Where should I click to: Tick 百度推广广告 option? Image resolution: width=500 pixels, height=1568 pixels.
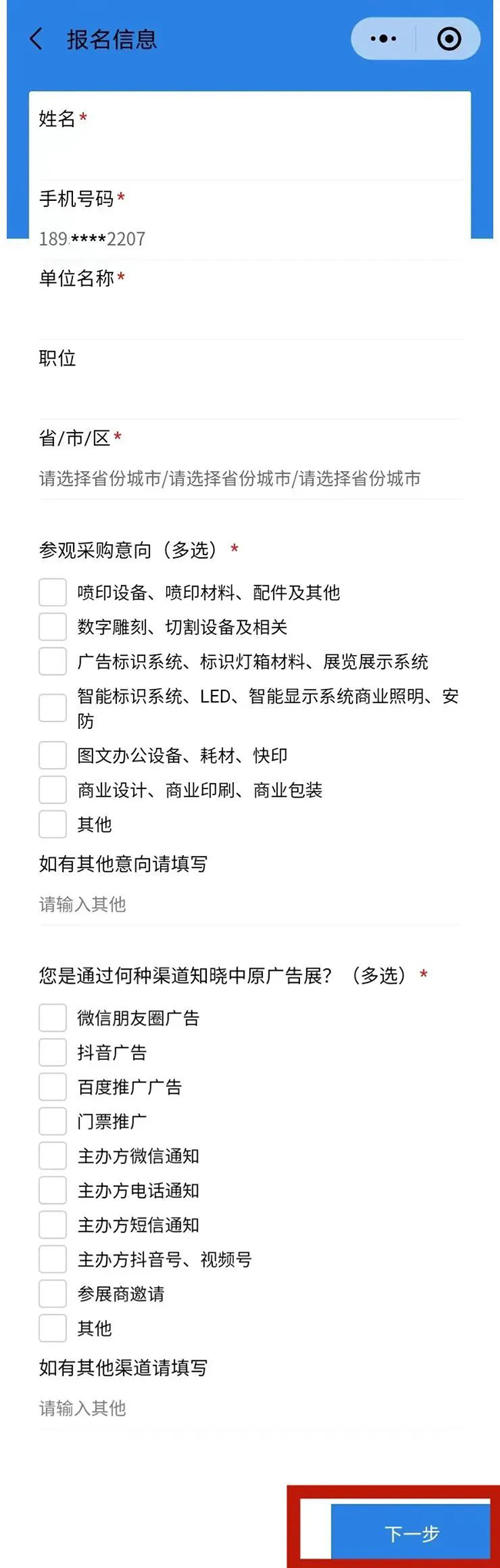coord(52,1087)
